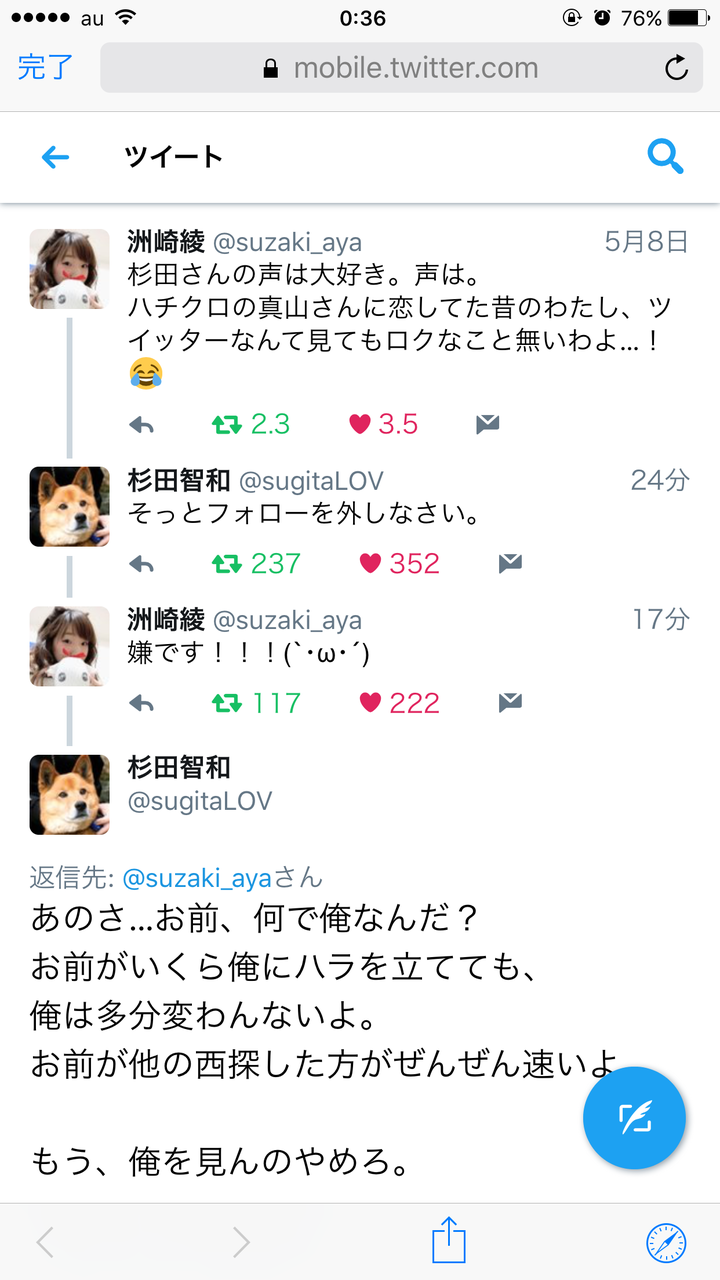
Task: Open the search with the magnifier icon
Action: point(665,157)
